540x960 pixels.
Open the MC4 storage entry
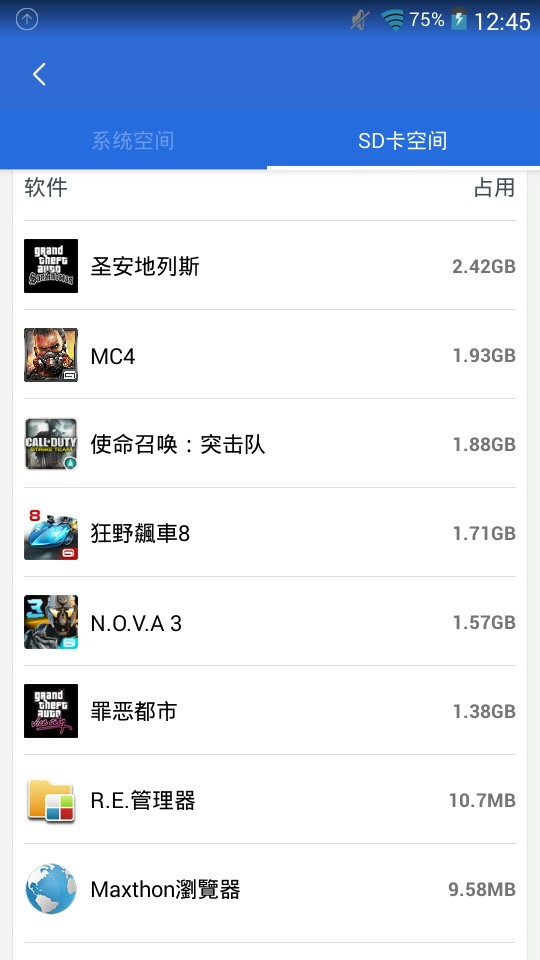pos(270,354)
